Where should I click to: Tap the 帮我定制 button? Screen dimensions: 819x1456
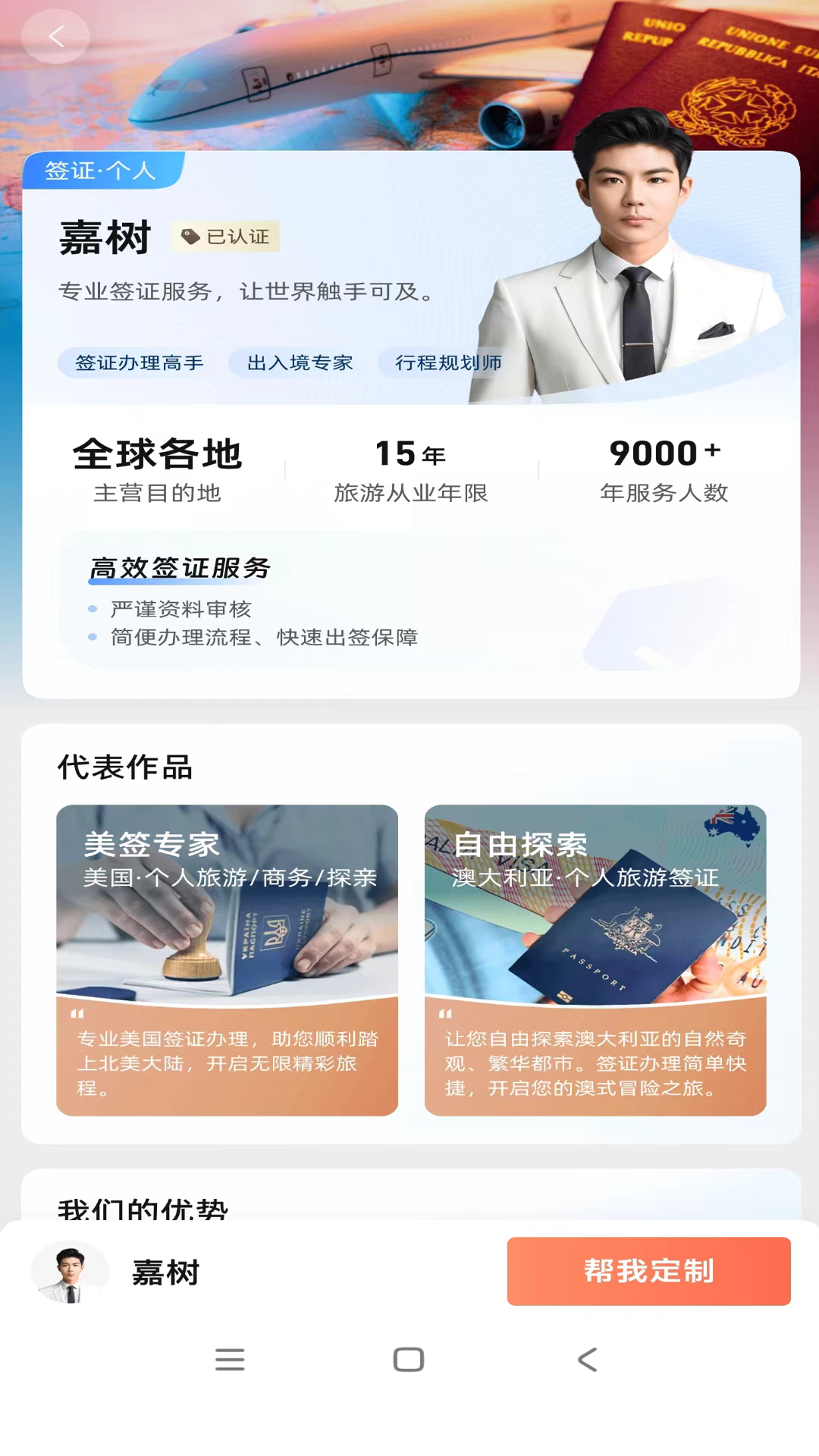(648, 1271)
